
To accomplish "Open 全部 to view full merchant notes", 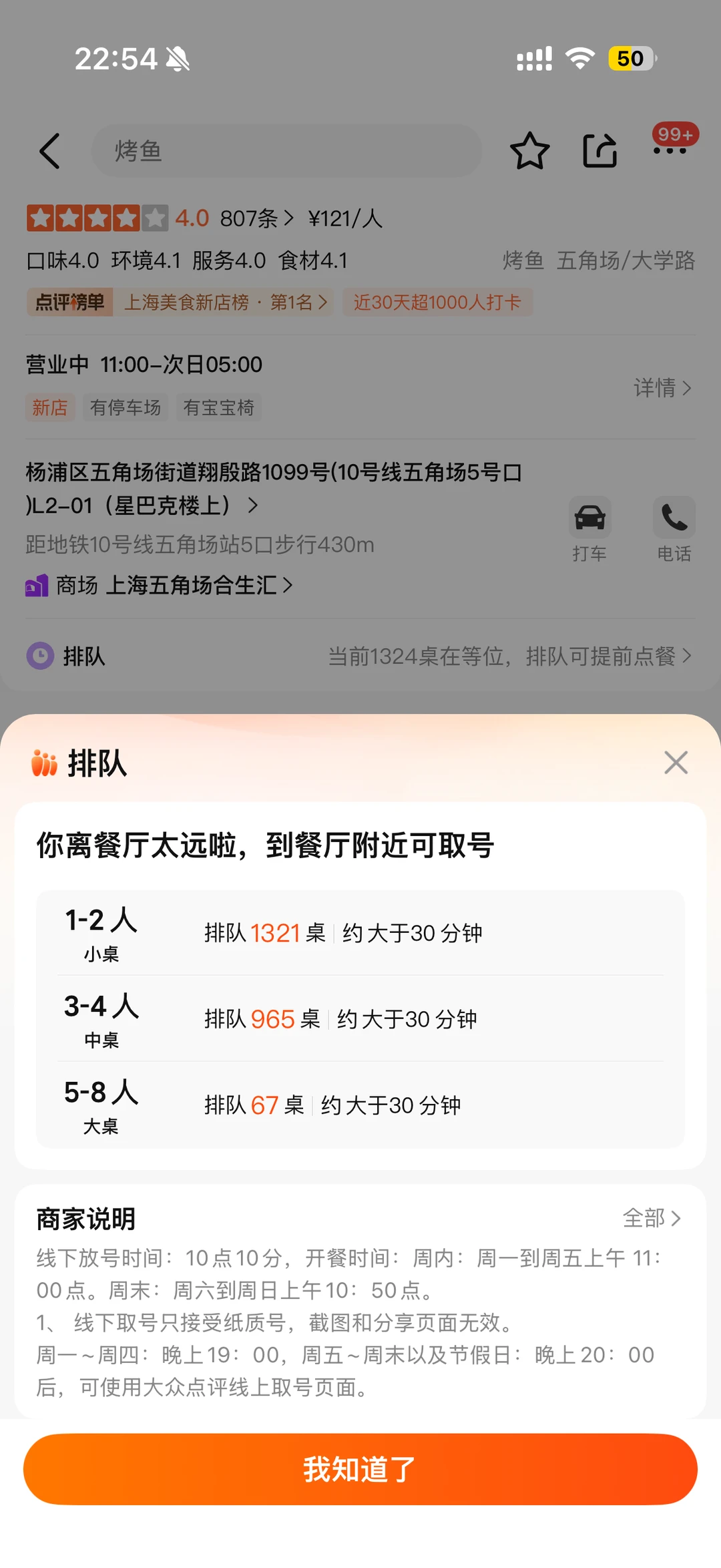I will tap(652, 1218).
